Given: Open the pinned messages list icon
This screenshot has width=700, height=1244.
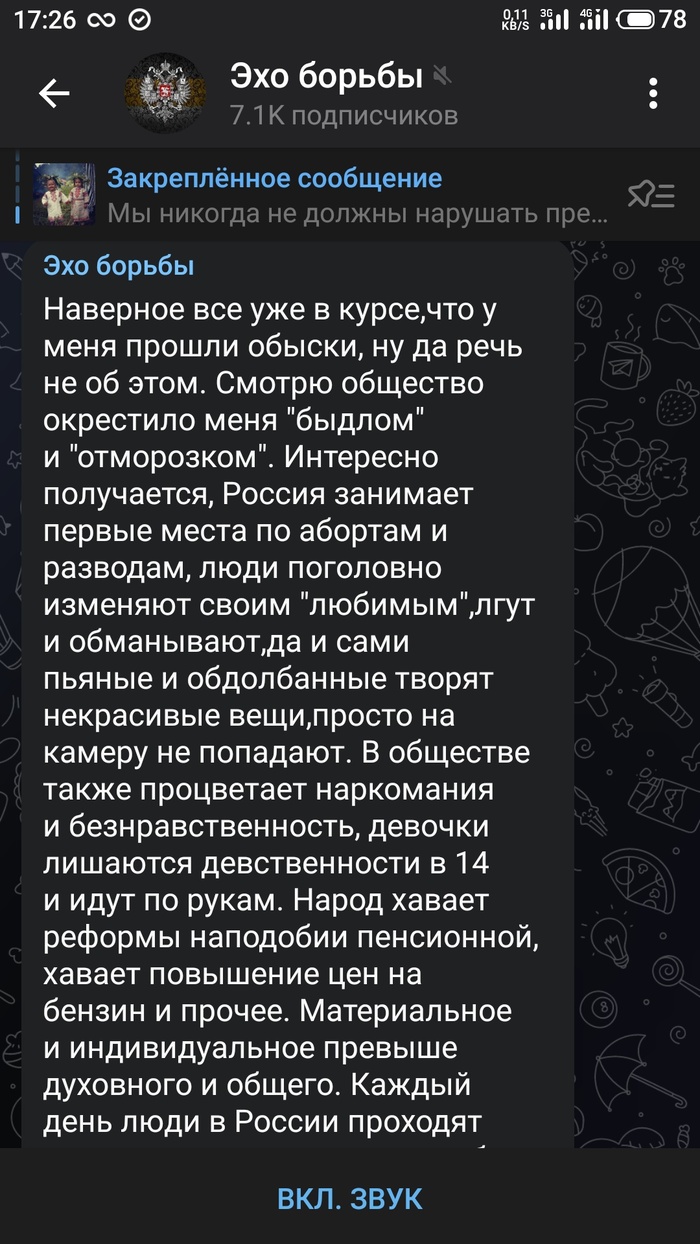Looking at the screenshot, I should coord(651,195).
